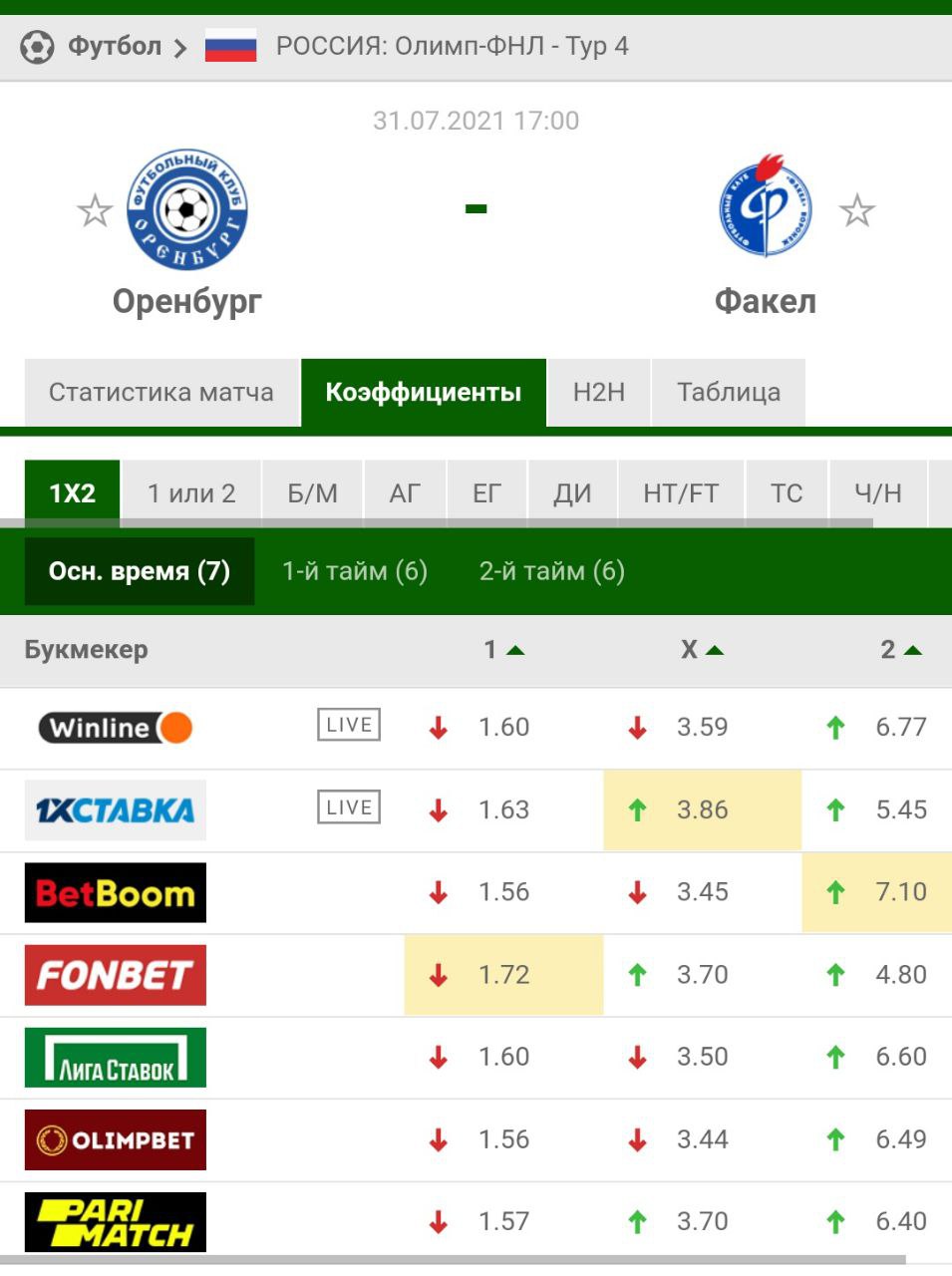The image size is (952, 1276).
Task: Select the ЕГ odds market
Action: pyautogui.click(x=486, y=493)
